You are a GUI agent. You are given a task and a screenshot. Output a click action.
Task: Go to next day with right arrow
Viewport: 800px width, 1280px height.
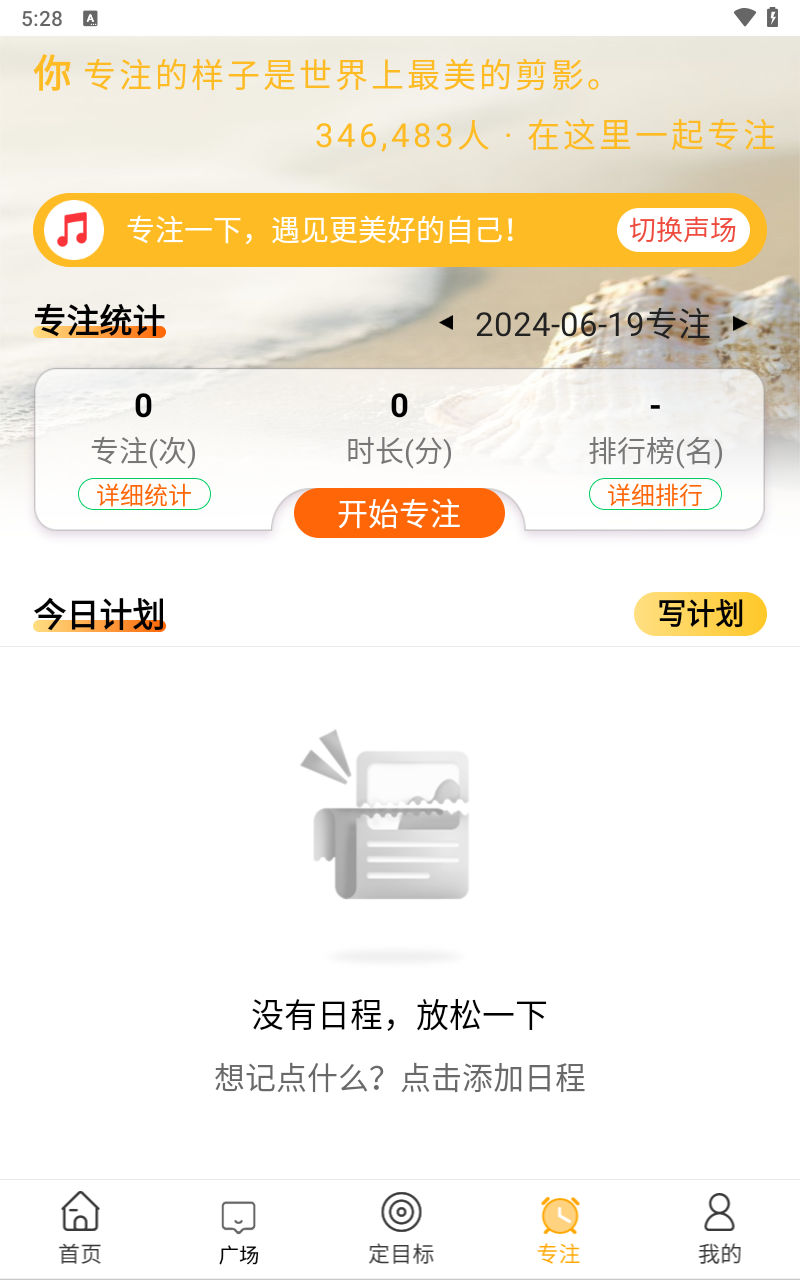(x=740, y=324)
